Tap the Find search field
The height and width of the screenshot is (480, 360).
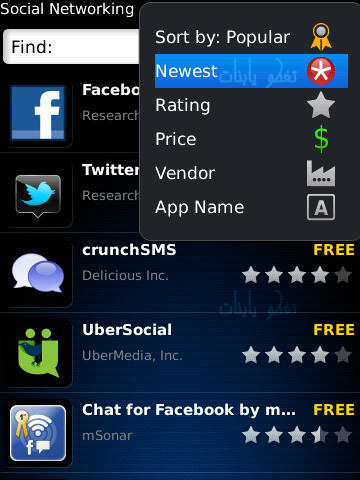click(71, 47)
